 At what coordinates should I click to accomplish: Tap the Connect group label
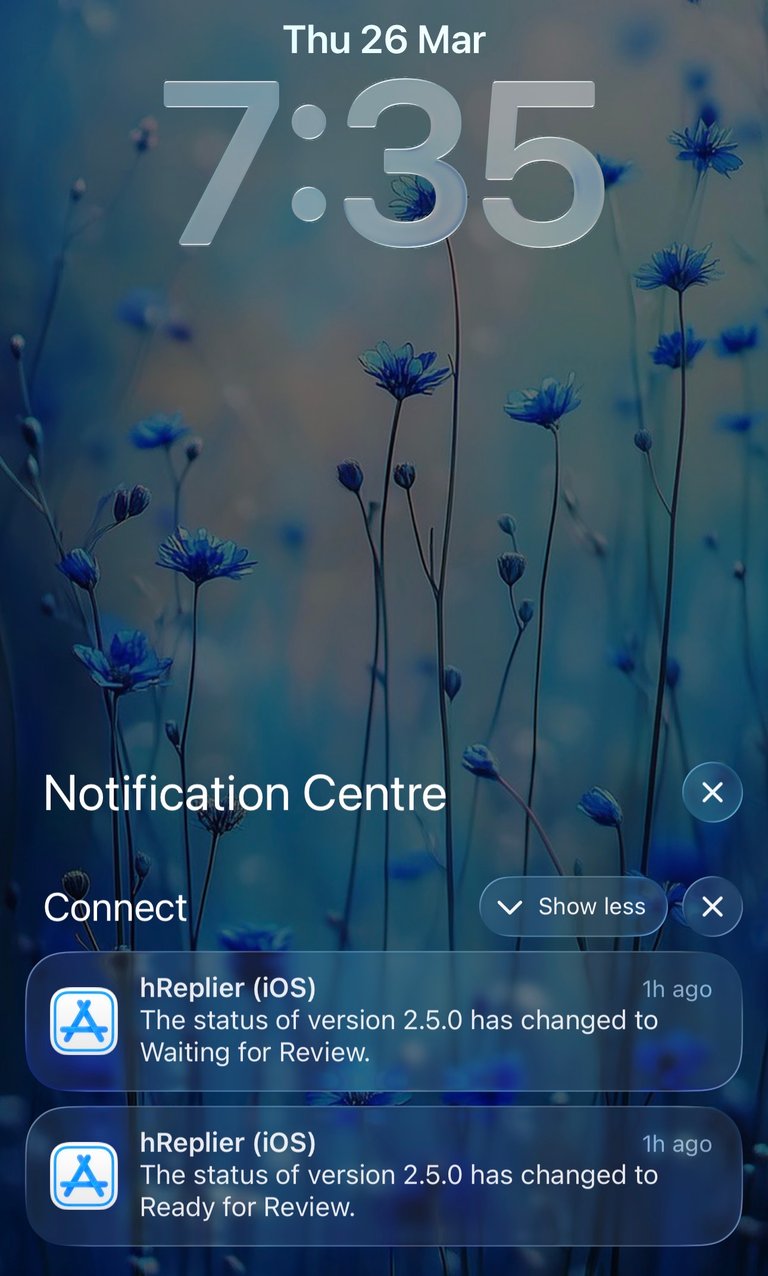(x=114, y=909)
